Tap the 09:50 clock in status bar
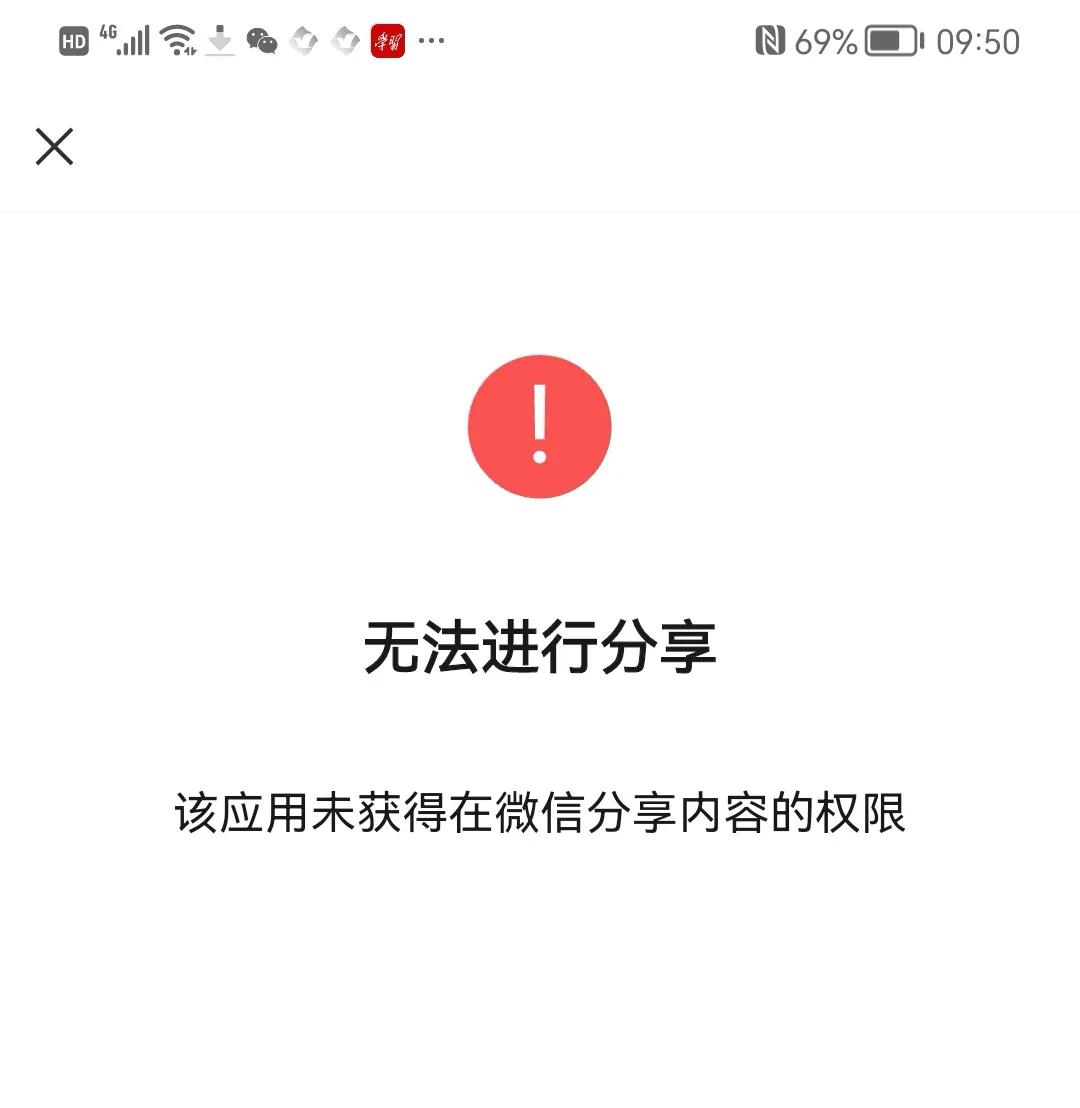The height and width of the screenshot is (1108, 1080). (977, 41)
